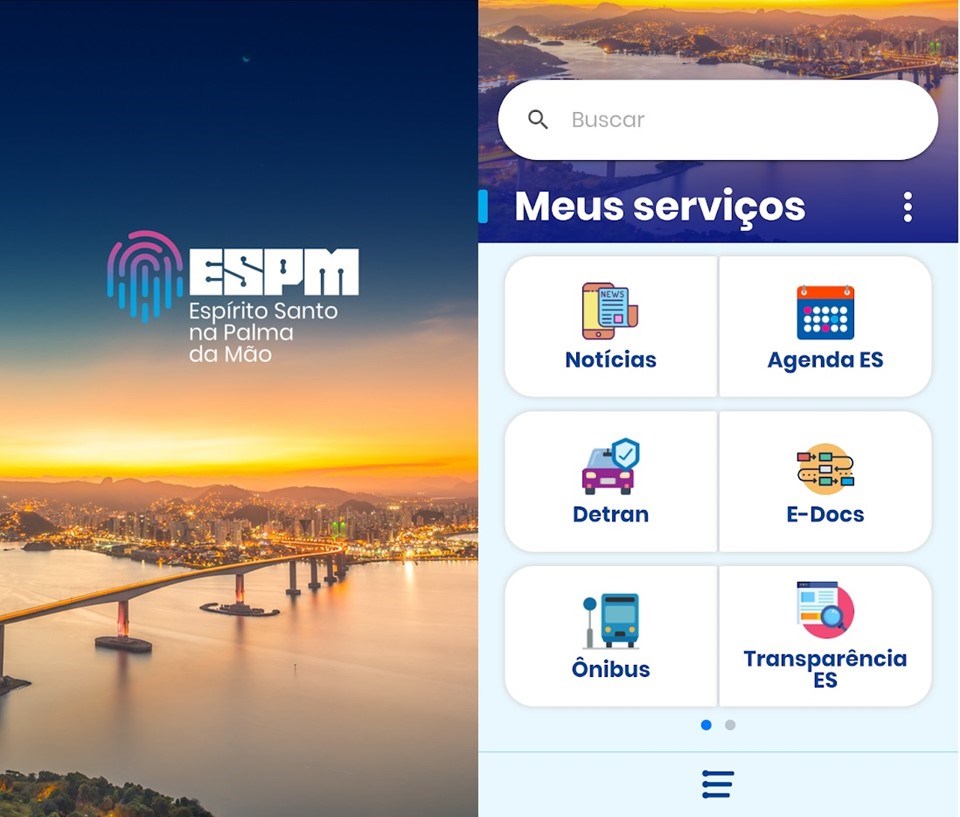Go to the second services page dot

730,725
